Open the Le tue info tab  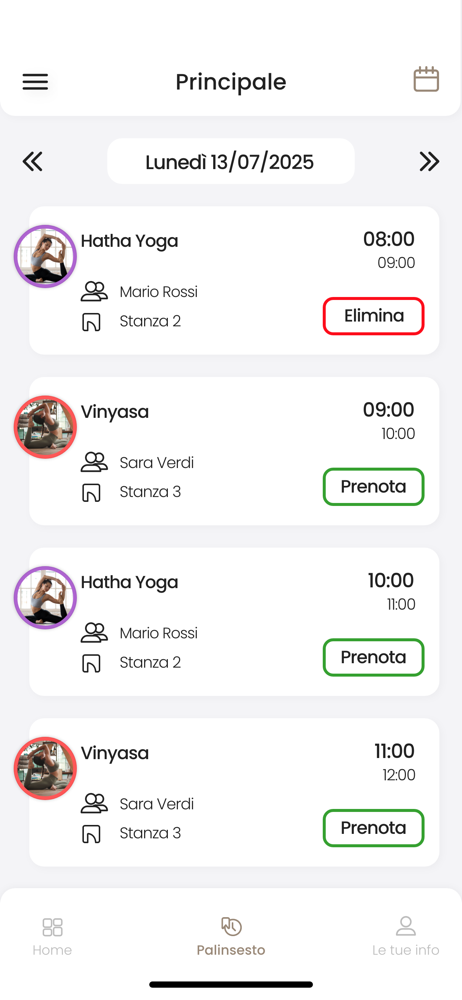(x=406, y=936)
